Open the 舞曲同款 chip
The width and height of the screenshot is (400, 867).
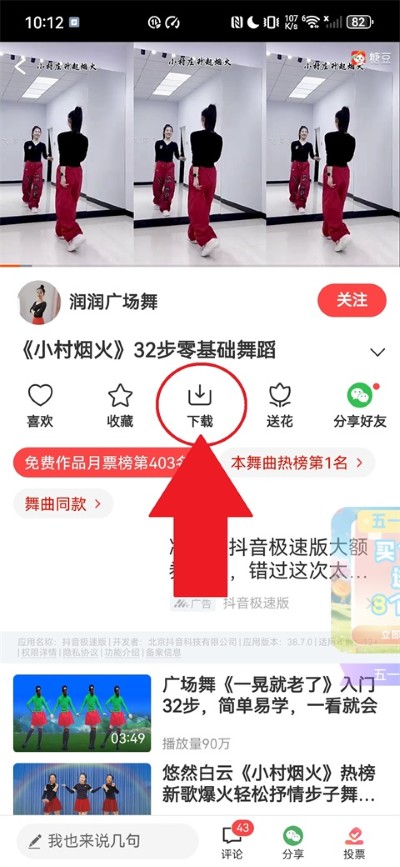click(x=63, y=504)
